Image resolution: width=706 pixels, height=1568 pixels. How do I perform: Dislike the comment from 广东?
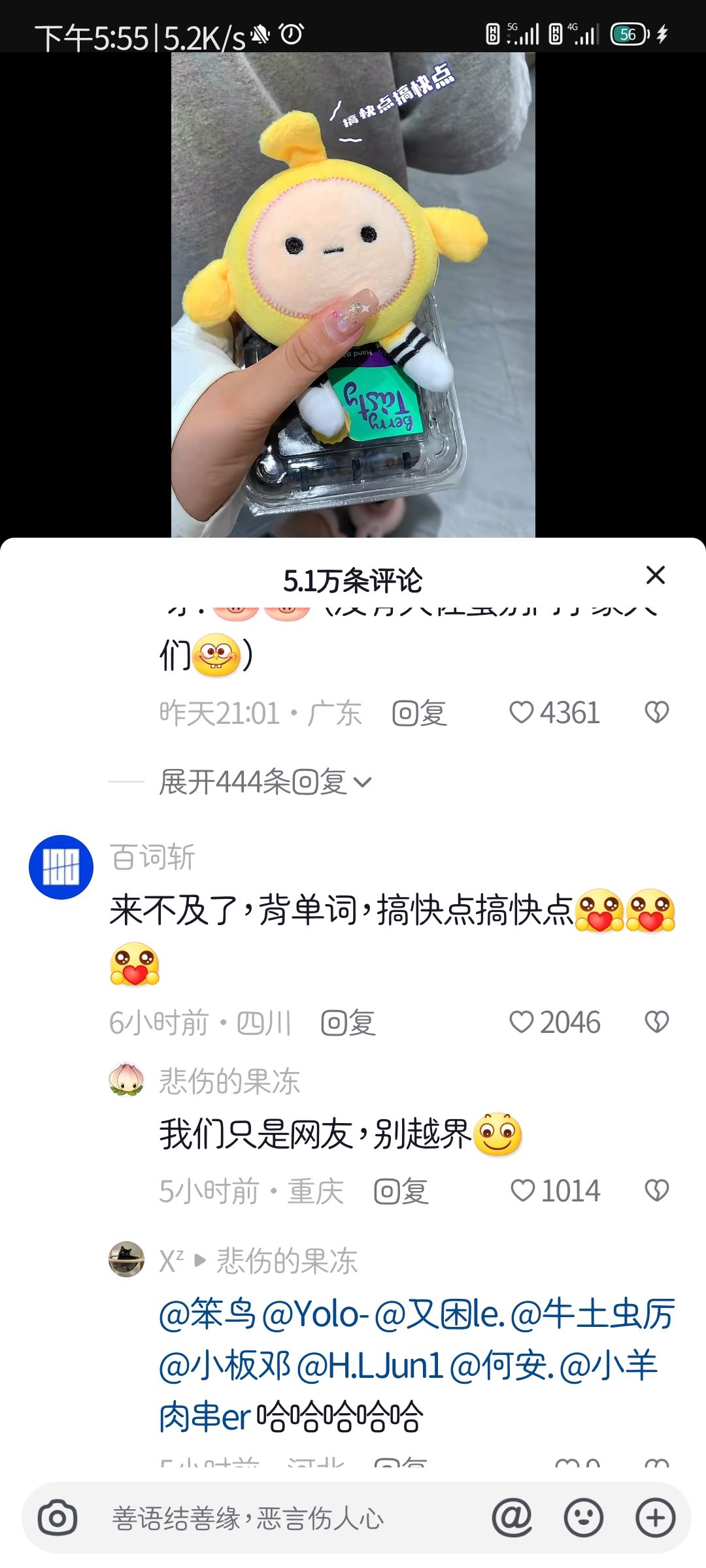656,712
